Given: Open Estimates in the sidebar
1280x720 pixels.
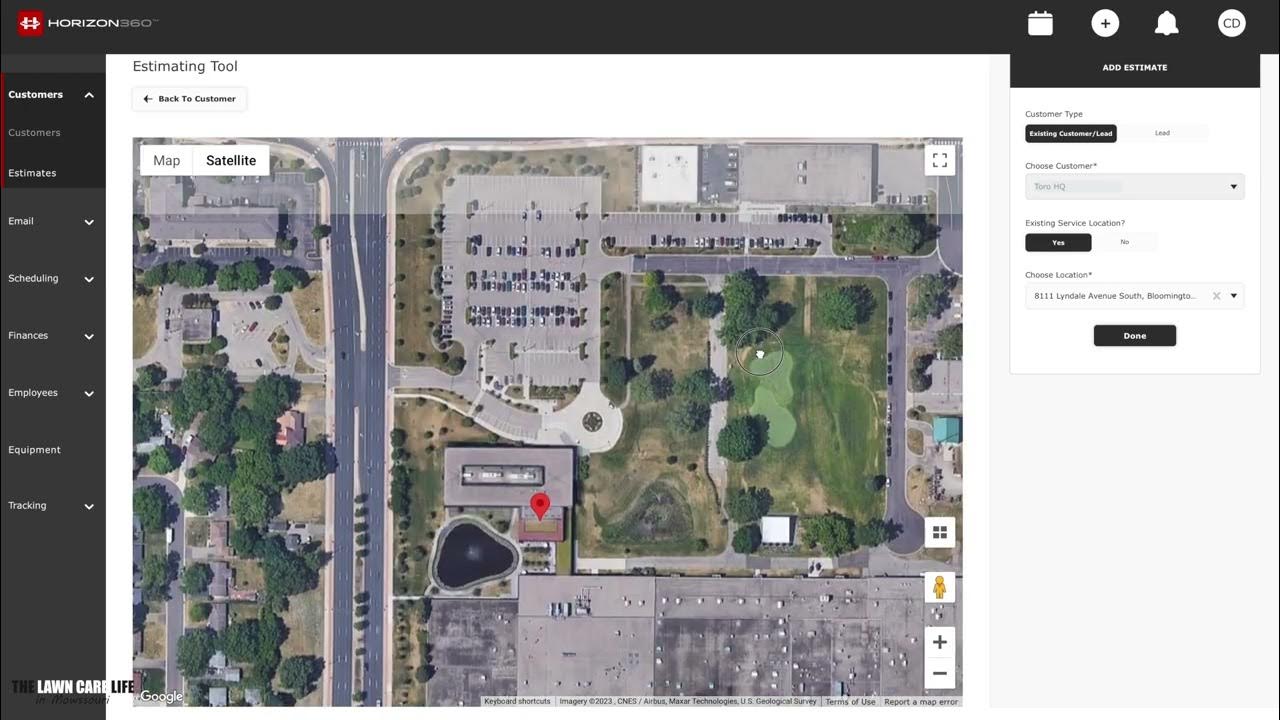Looking at the screenshot, I should point(32,173).
